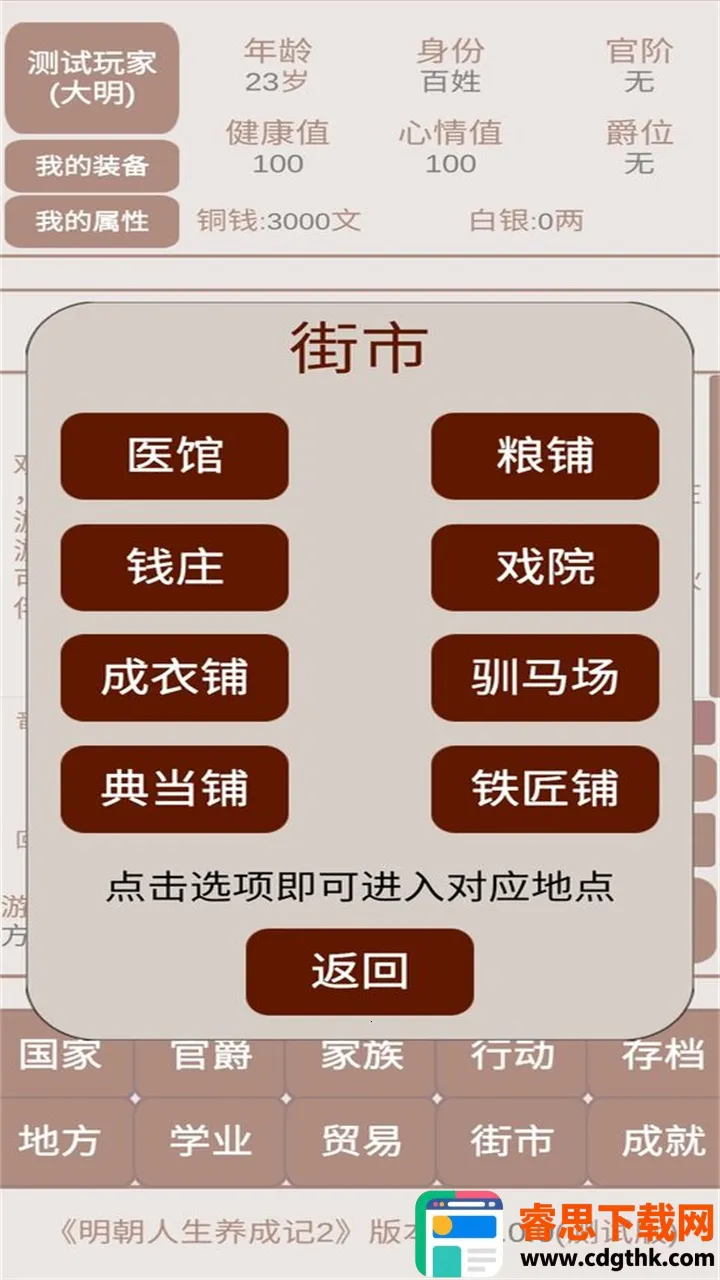Viewport: 720px width, 1280px height.
Task: Open 我的装备 equipment
Action: click(92, 166)
